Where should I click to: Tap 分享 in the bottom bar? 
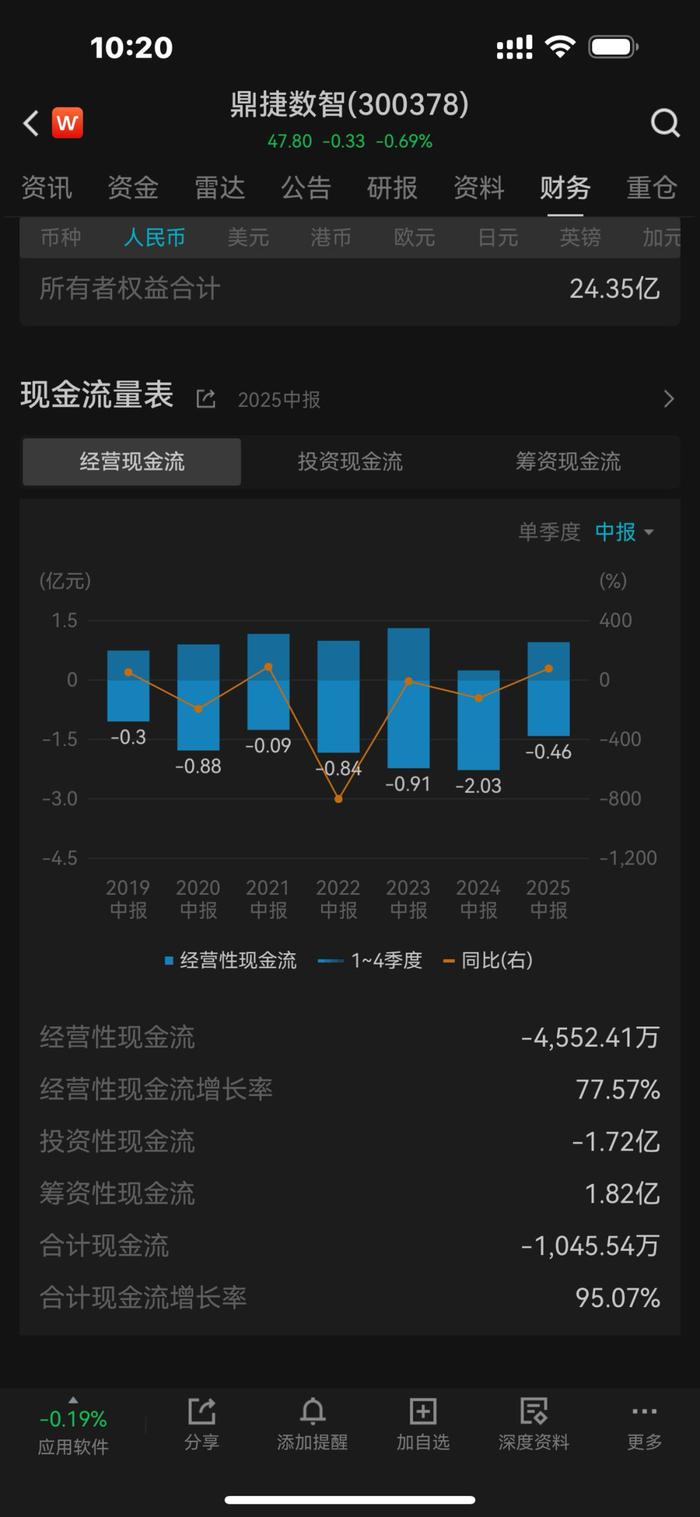coord(202,1424)
